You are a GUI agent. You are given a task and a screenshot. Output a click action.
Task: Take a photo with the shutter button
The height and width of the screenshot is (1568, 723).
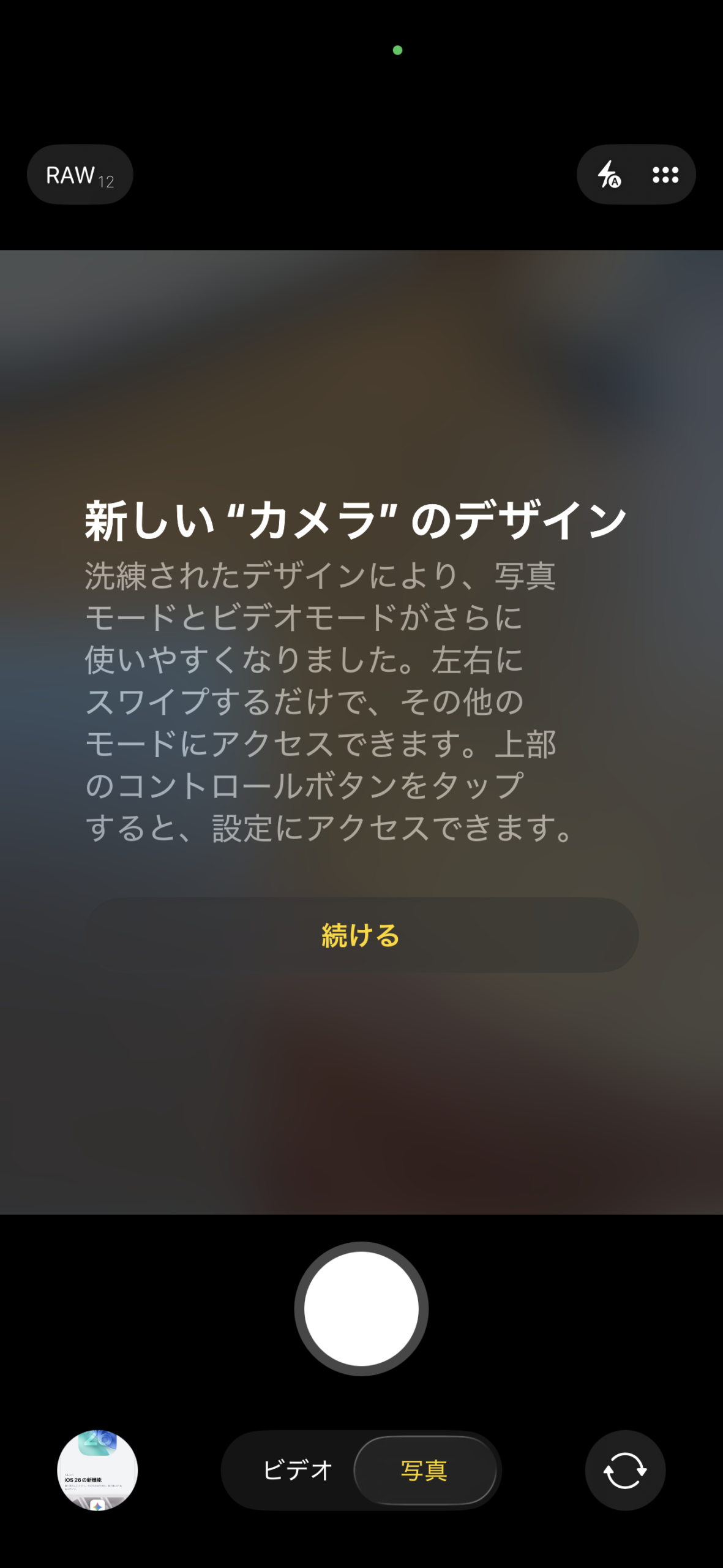pyautogui.click(x=361, y=1309)
